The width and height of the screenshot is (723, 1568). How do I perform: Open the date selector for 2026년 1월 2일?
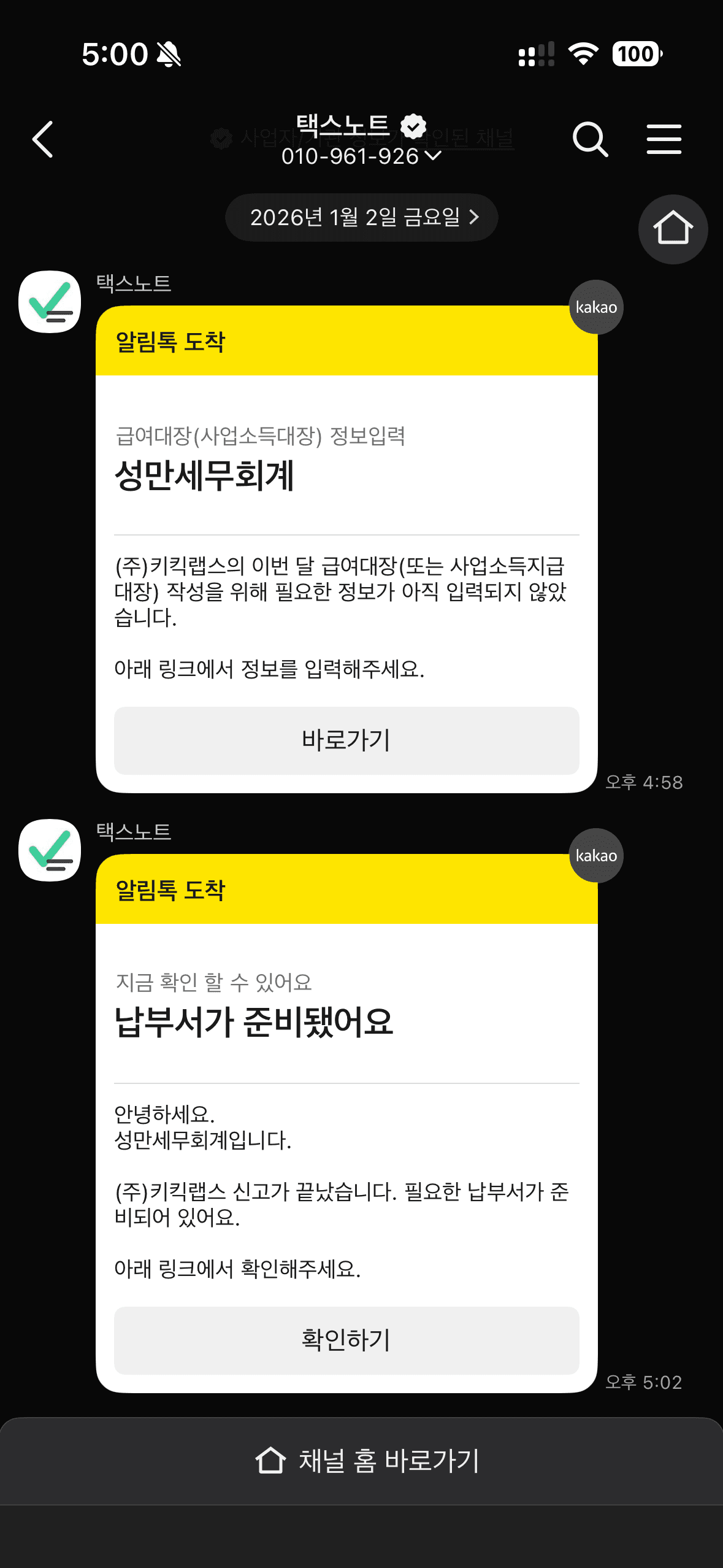click(361, 217)
